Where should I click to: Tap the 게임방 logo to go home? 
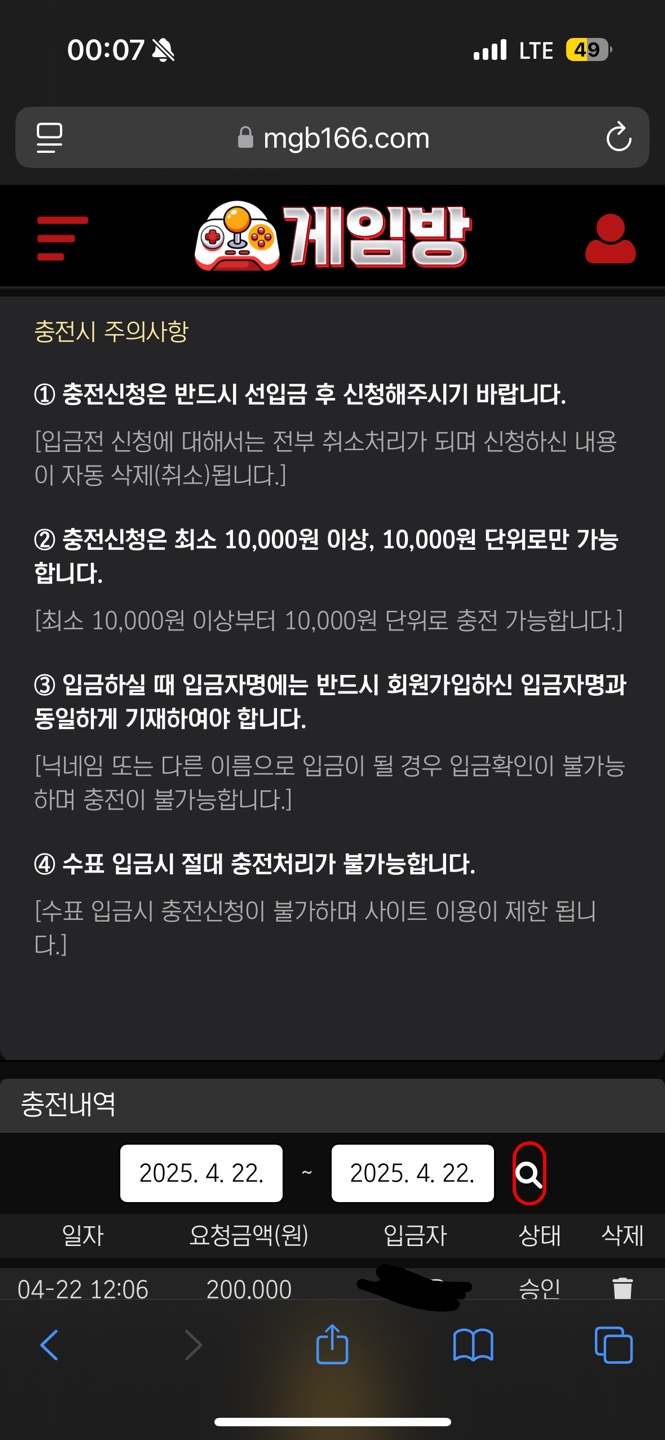click(x=333, y=237)
